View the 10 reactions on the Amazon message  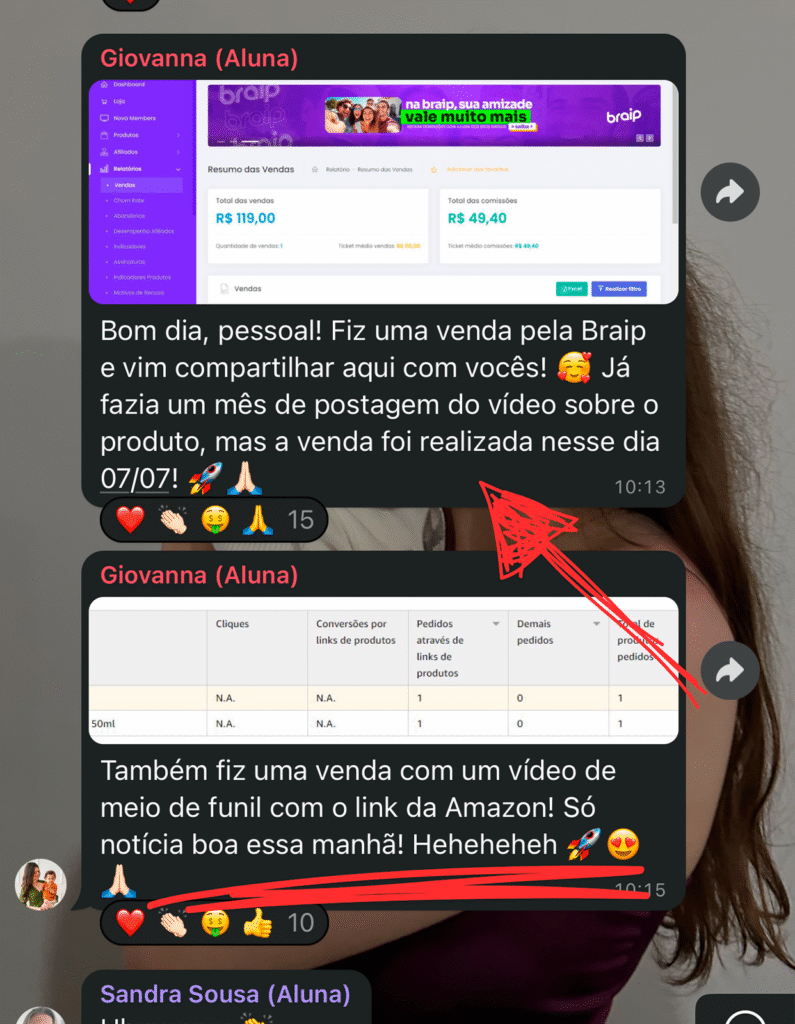pos(214,922)
